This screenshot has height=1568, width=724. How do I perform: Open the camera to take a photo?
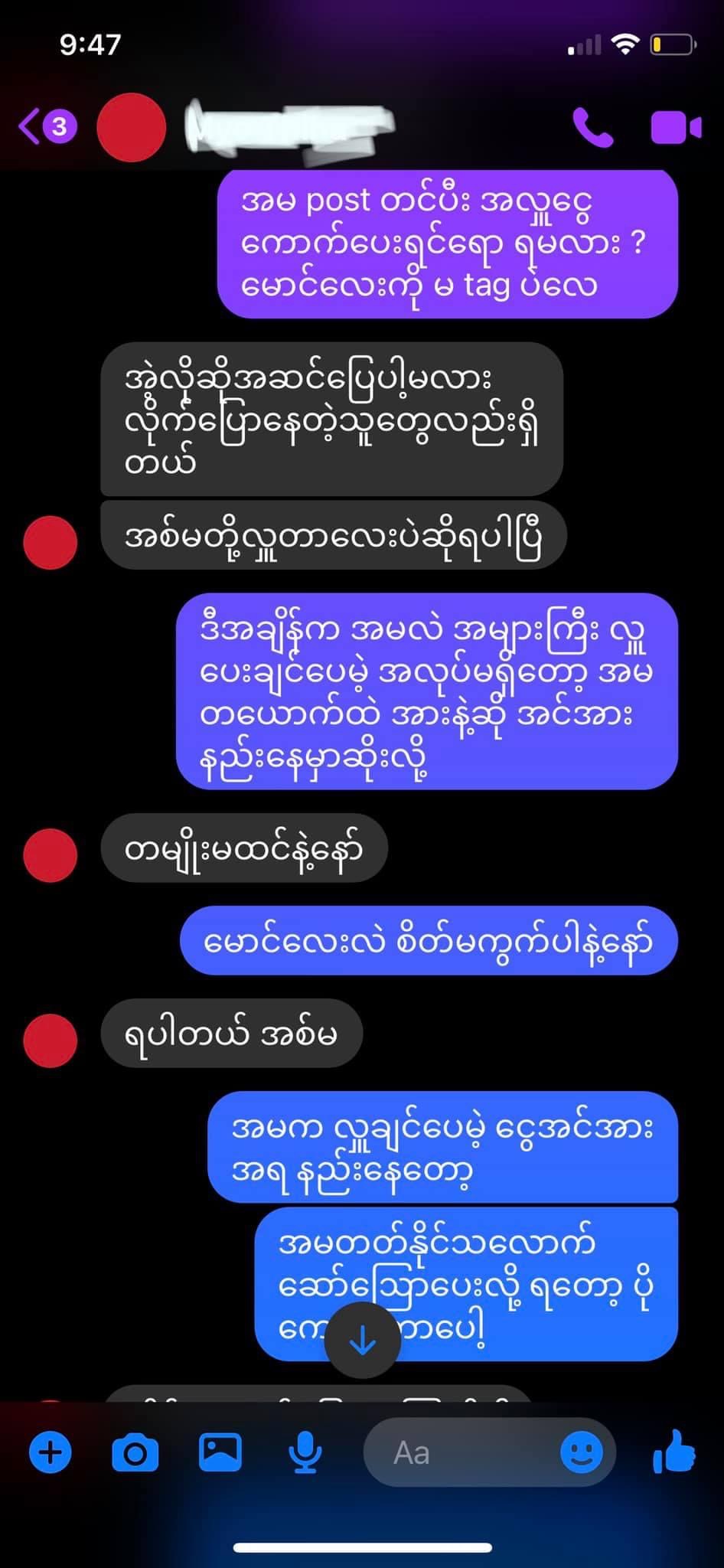pos(135,1452)
